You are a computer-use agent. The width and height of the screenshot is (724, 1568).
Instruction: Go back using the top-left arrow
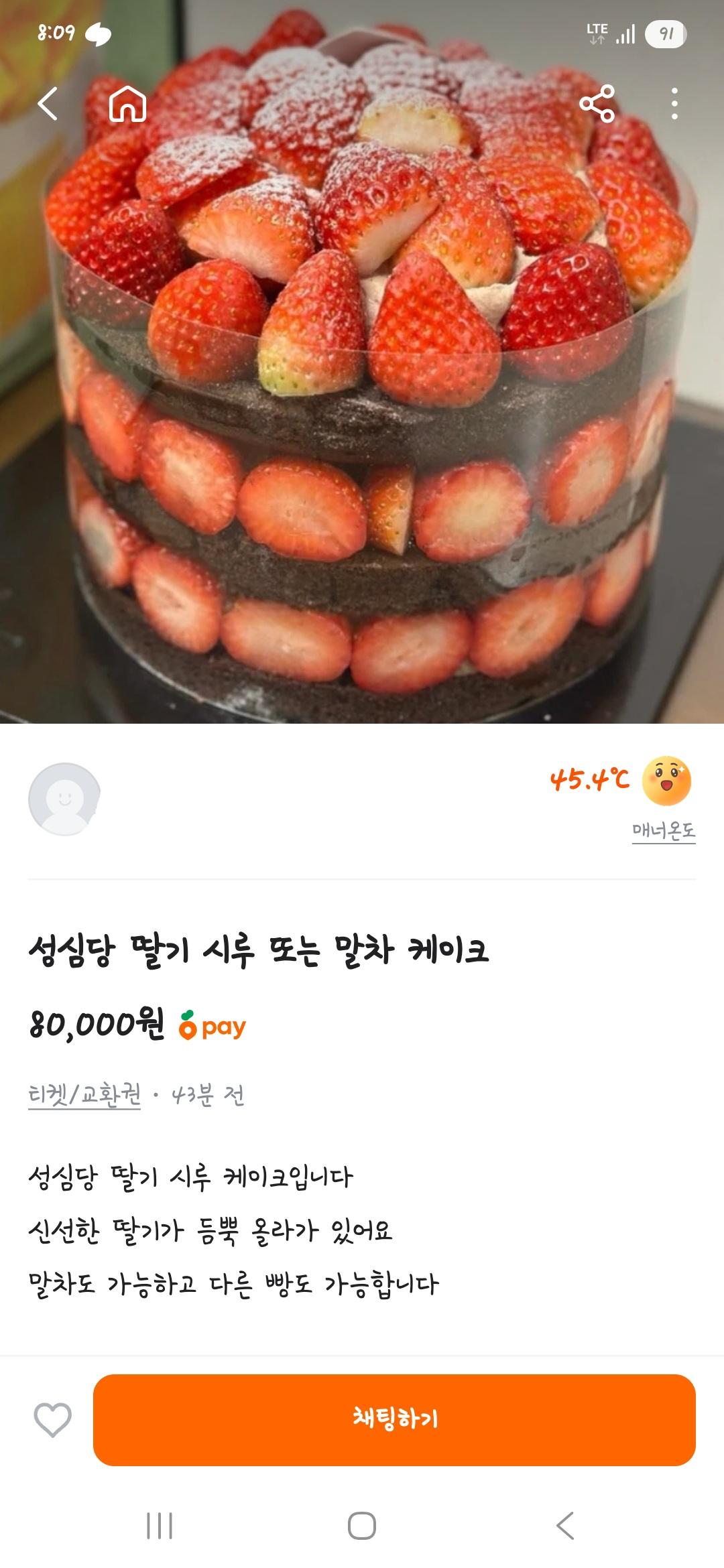48,104
